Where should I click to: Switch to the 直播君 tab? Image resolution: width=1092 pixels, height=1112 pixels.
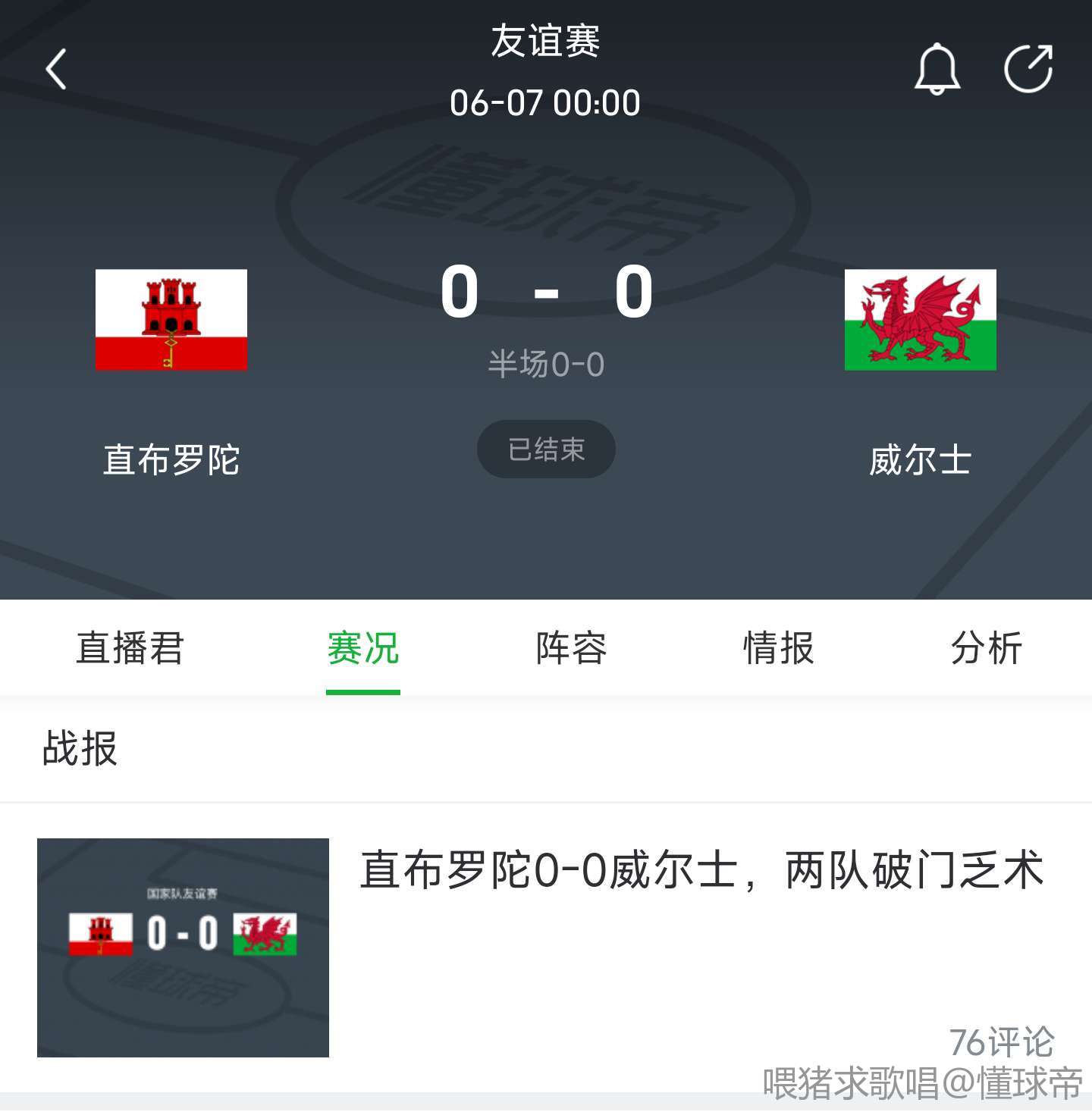[x=130, y=648]
